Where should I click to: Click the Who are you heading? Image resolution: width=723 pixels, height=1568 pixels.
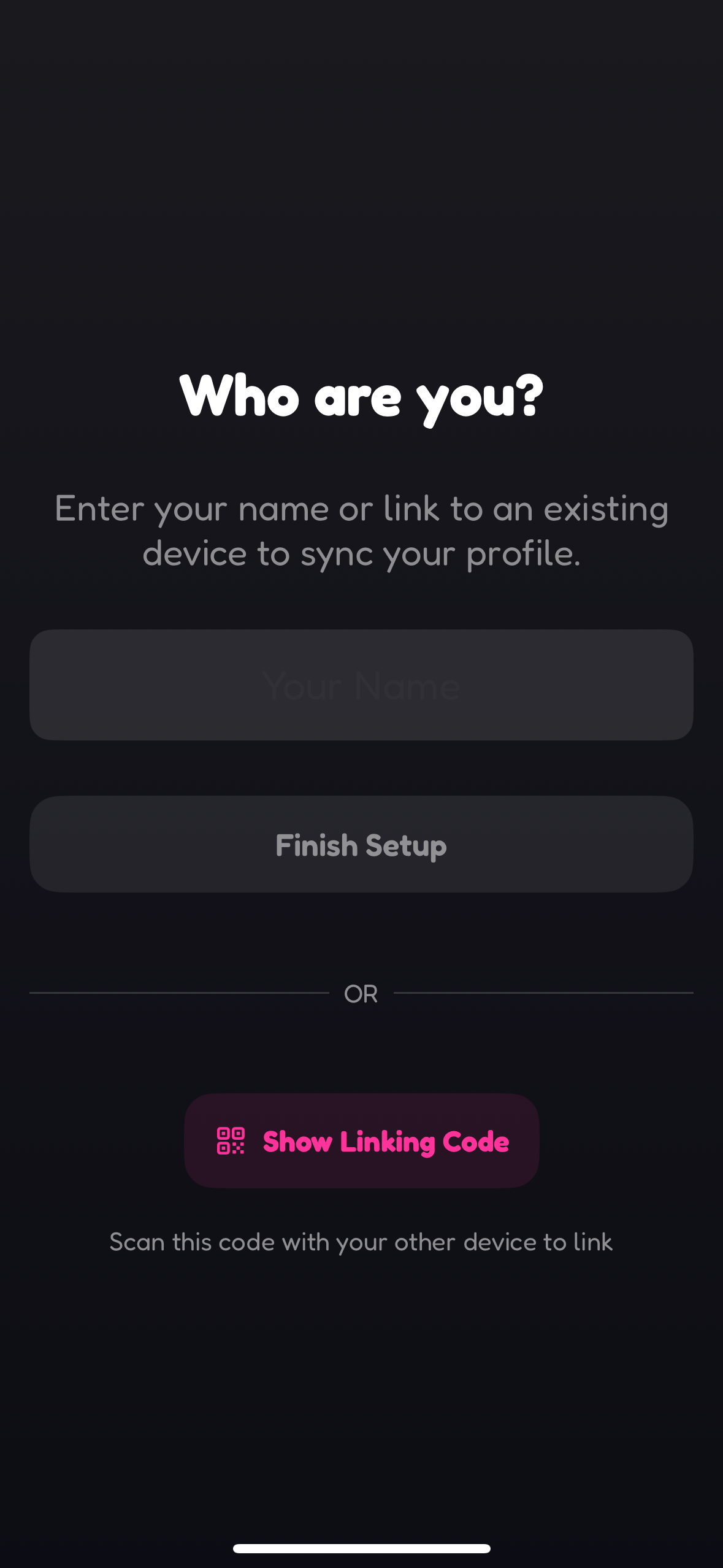[361, 396]
